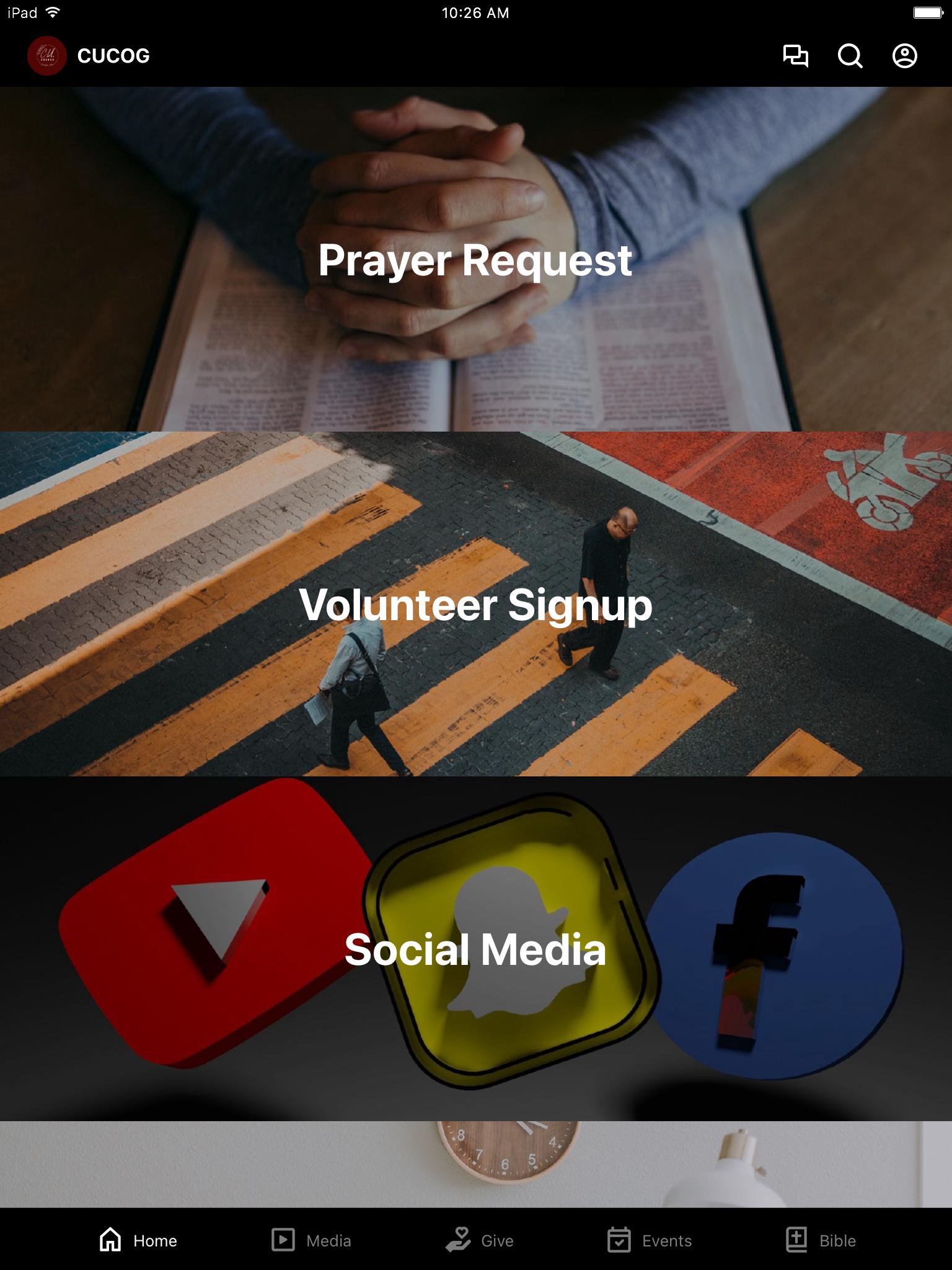Open the Volunteer Signup tile
The image size is (952, 1270).
click(475, 605)
